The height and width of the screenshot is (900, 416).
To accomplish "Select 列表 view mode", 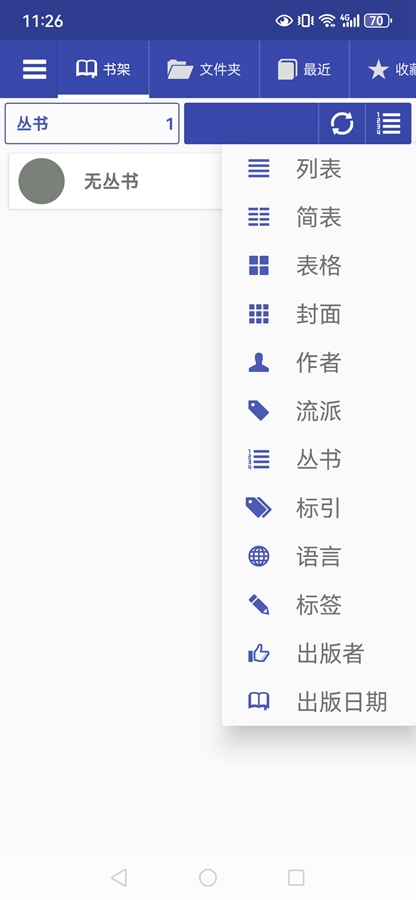I will point(318,169).
